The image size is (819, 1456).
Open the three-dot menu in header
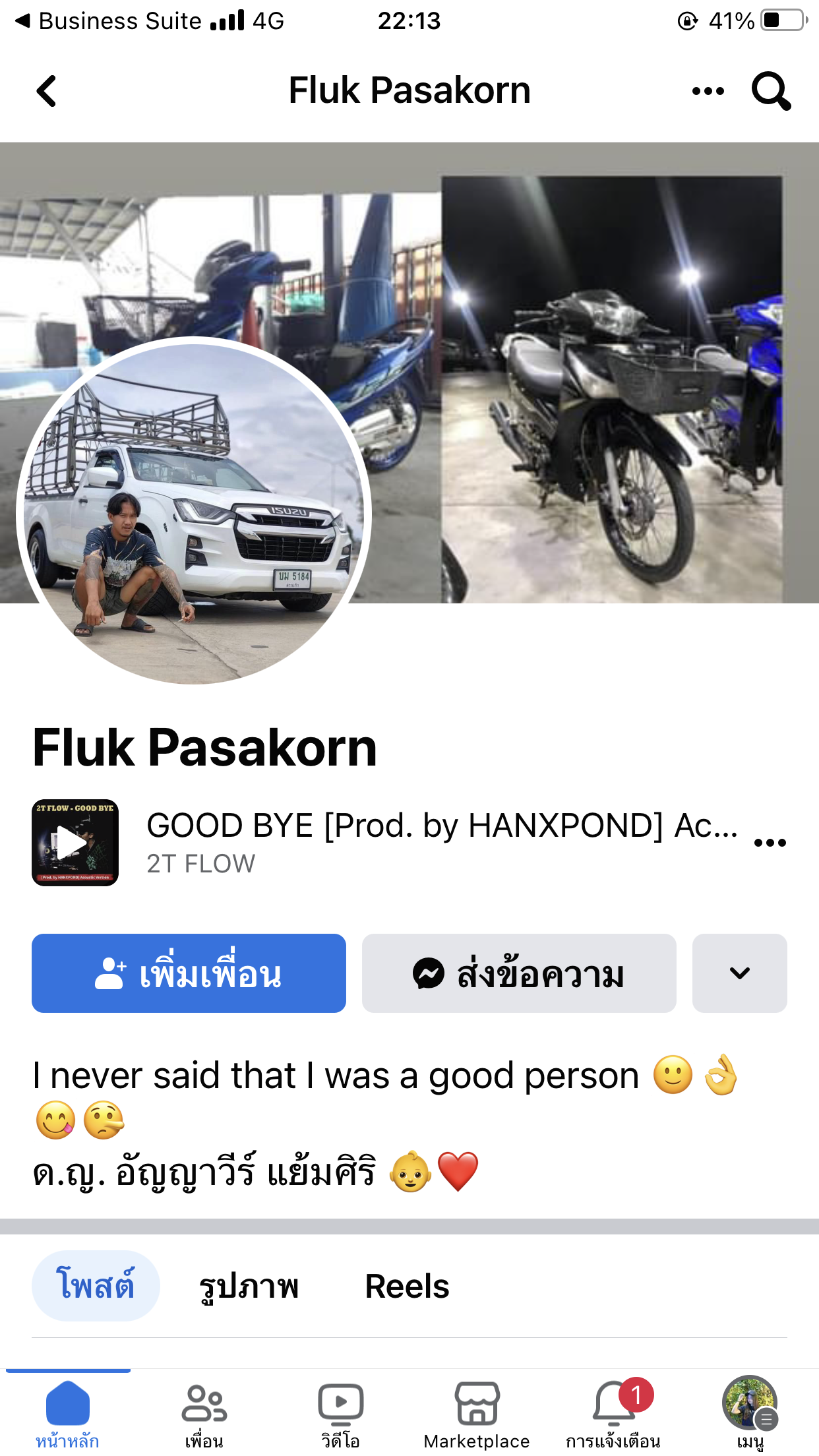pos(708,91)
